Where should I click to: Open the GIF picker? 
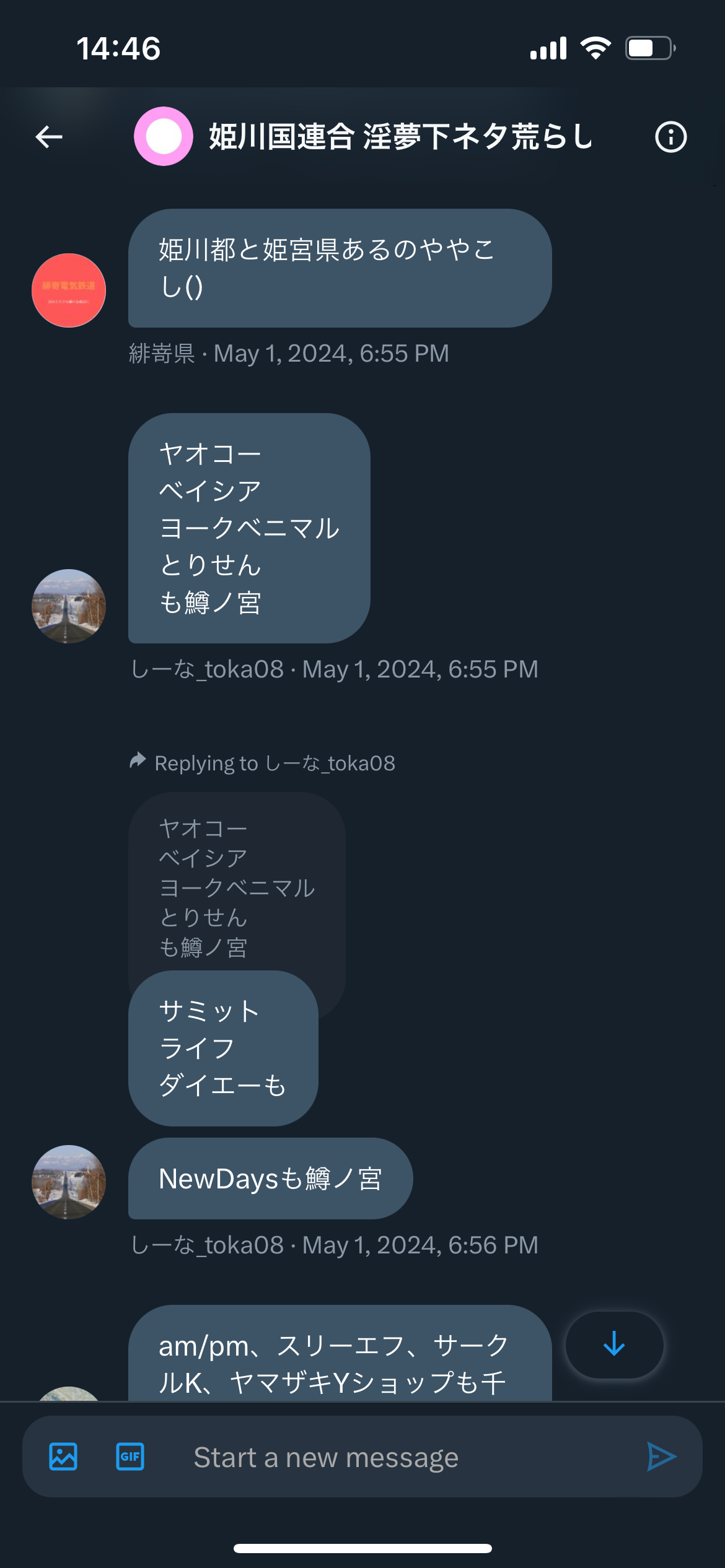click(130, 1457)
